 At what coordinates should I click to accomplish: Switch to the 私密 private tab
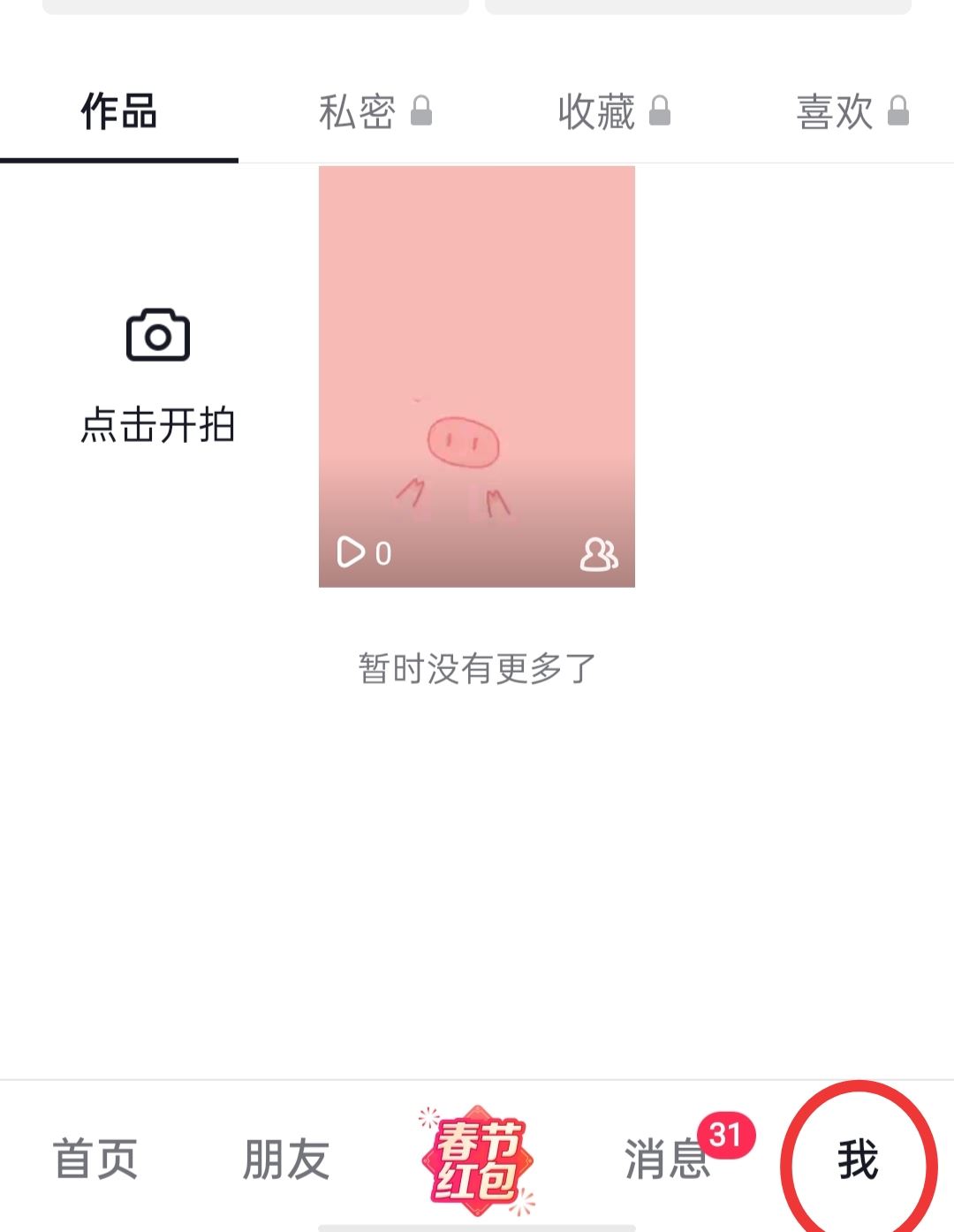pos(355,110)
